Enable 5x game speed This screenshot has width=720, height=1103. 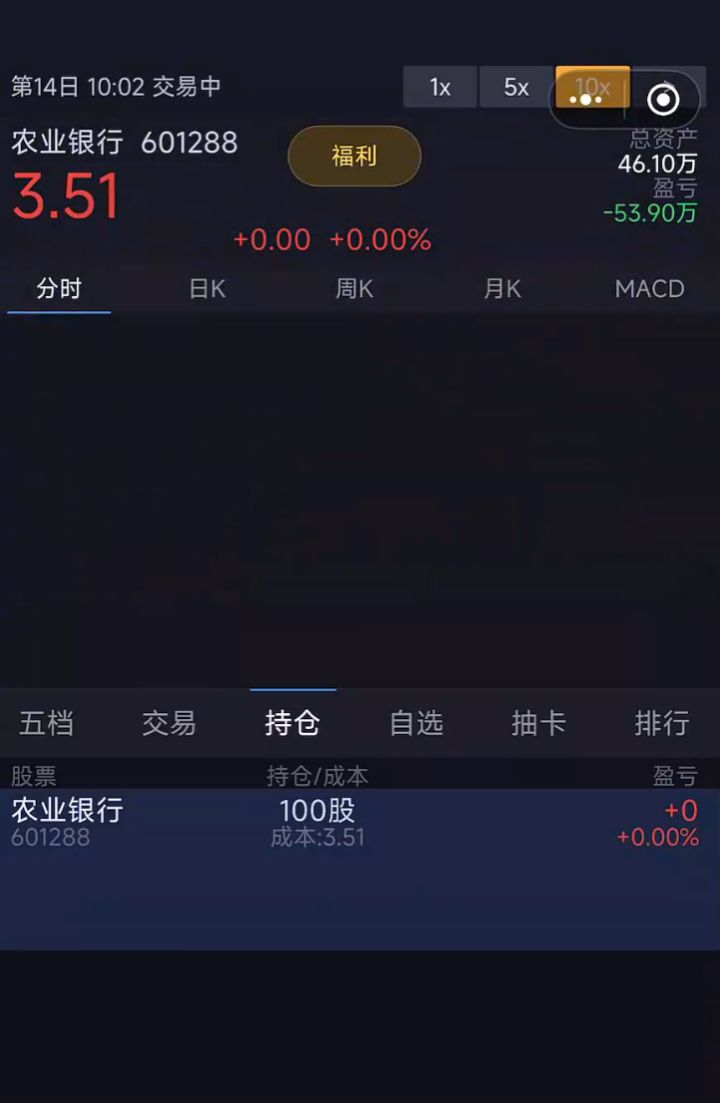(x=515, y=88)
